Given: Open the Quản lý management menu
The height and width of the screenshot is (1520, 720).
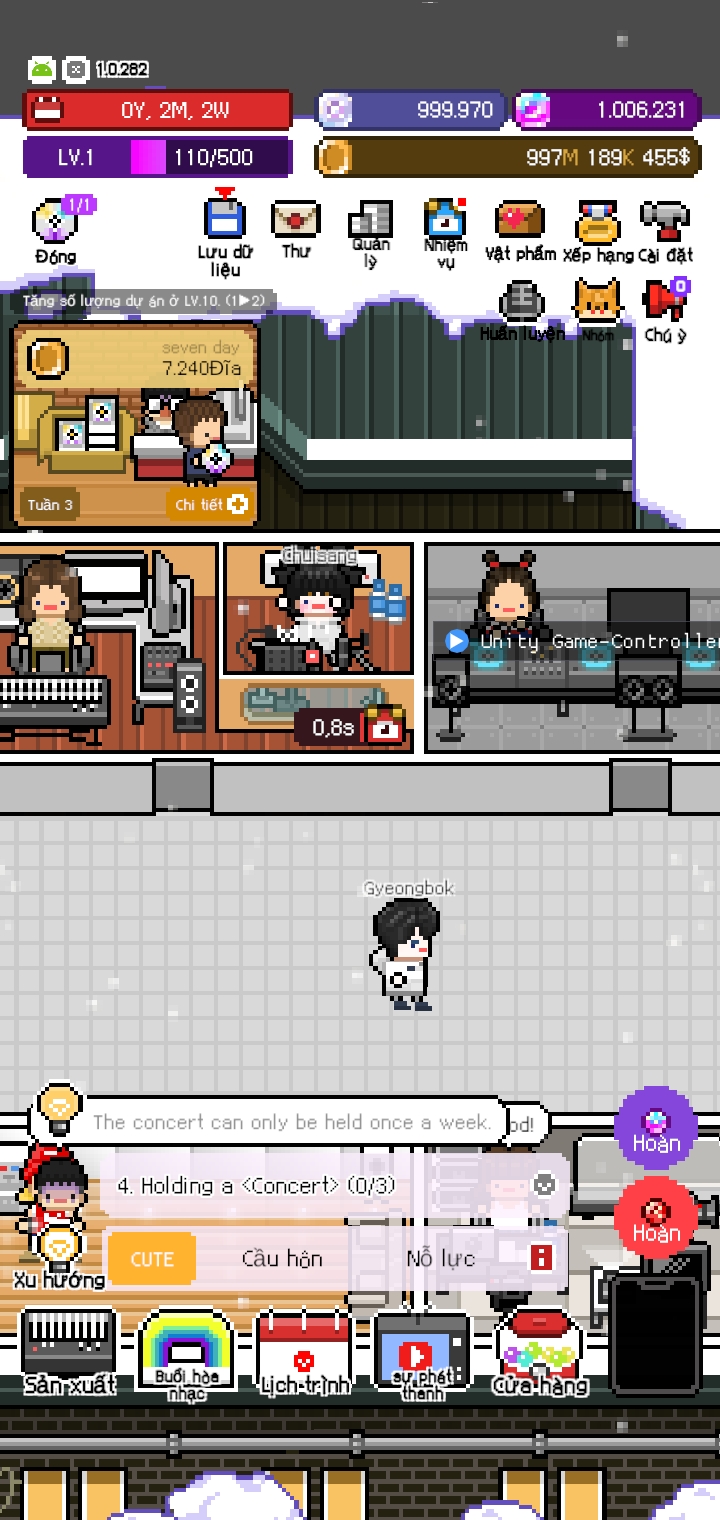Looking at the screenshot, I should click(x=370, y=222).
